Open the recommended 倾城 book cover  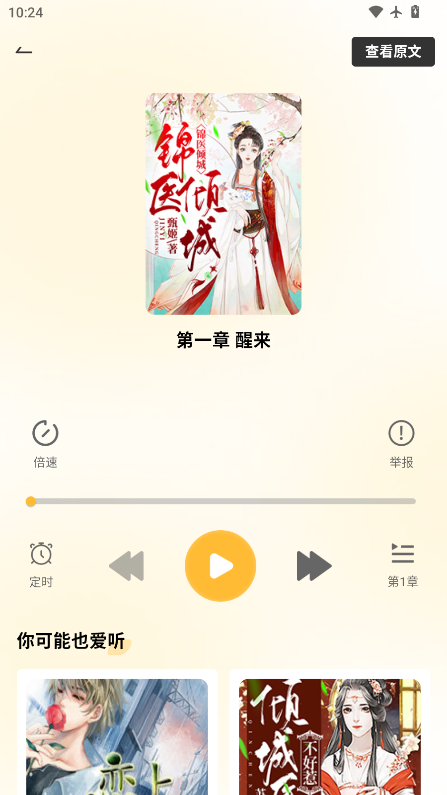click(330, 737)
